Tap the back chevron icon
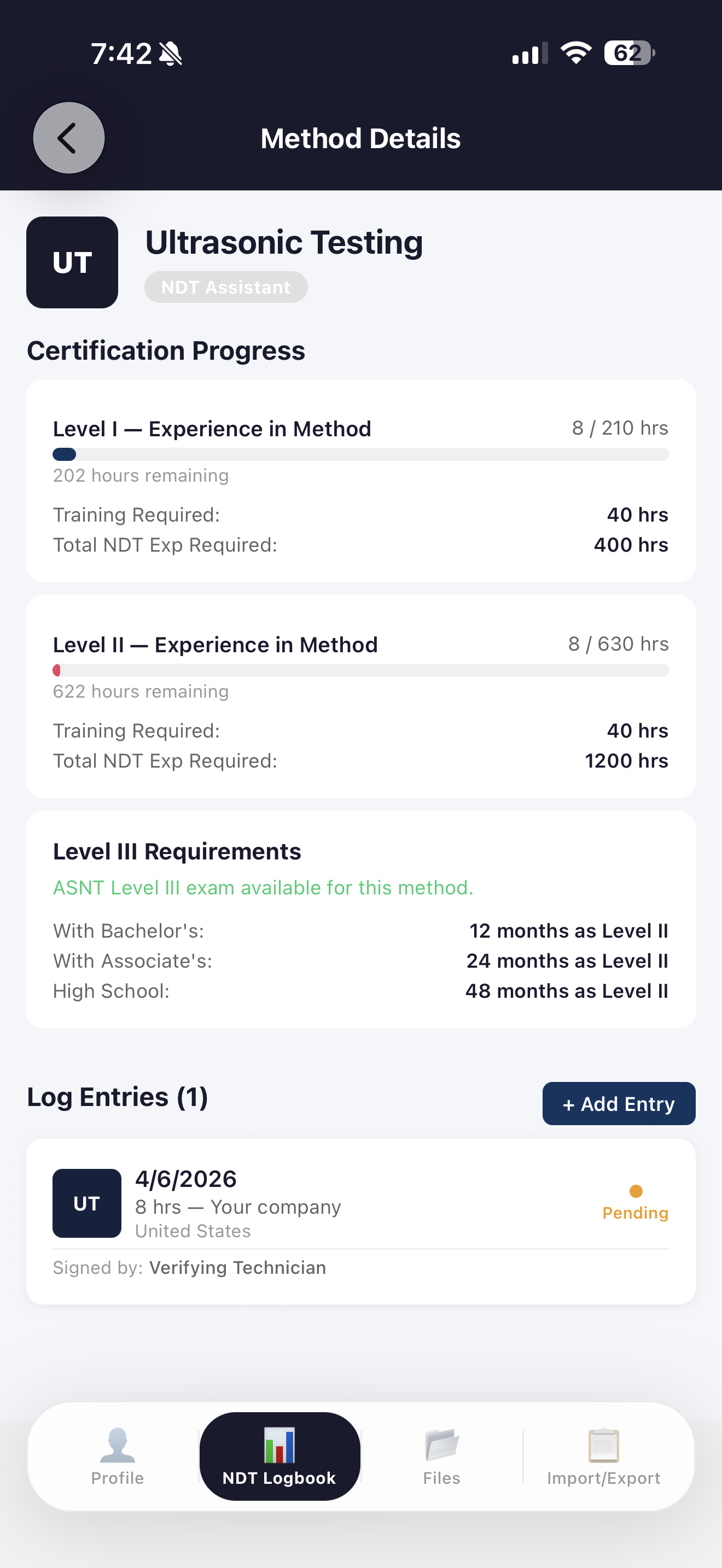Image resolution: width=722 pixels, height=1568 pixels. [68, 138]
